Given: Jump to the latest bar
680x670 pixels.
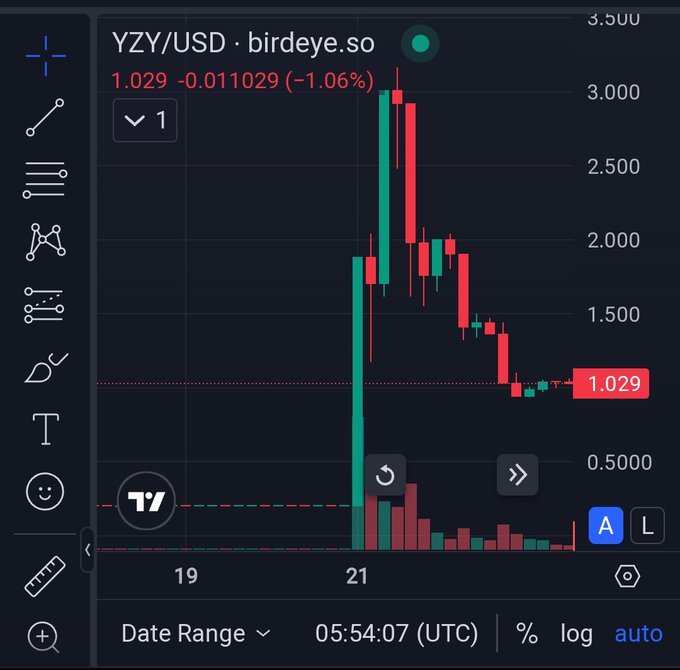Looking at the screenshot, I should coord(517,475).
